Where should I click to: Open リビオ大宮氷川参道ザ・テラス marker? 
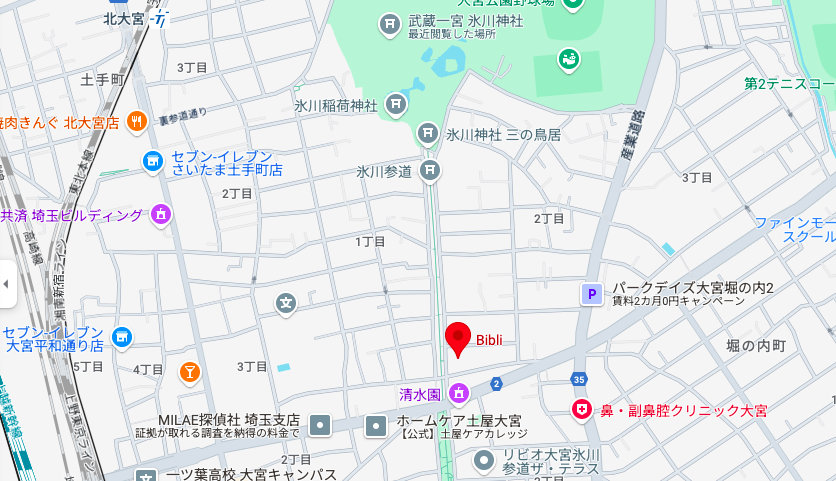pyautogui.click(x=485, y=460)
